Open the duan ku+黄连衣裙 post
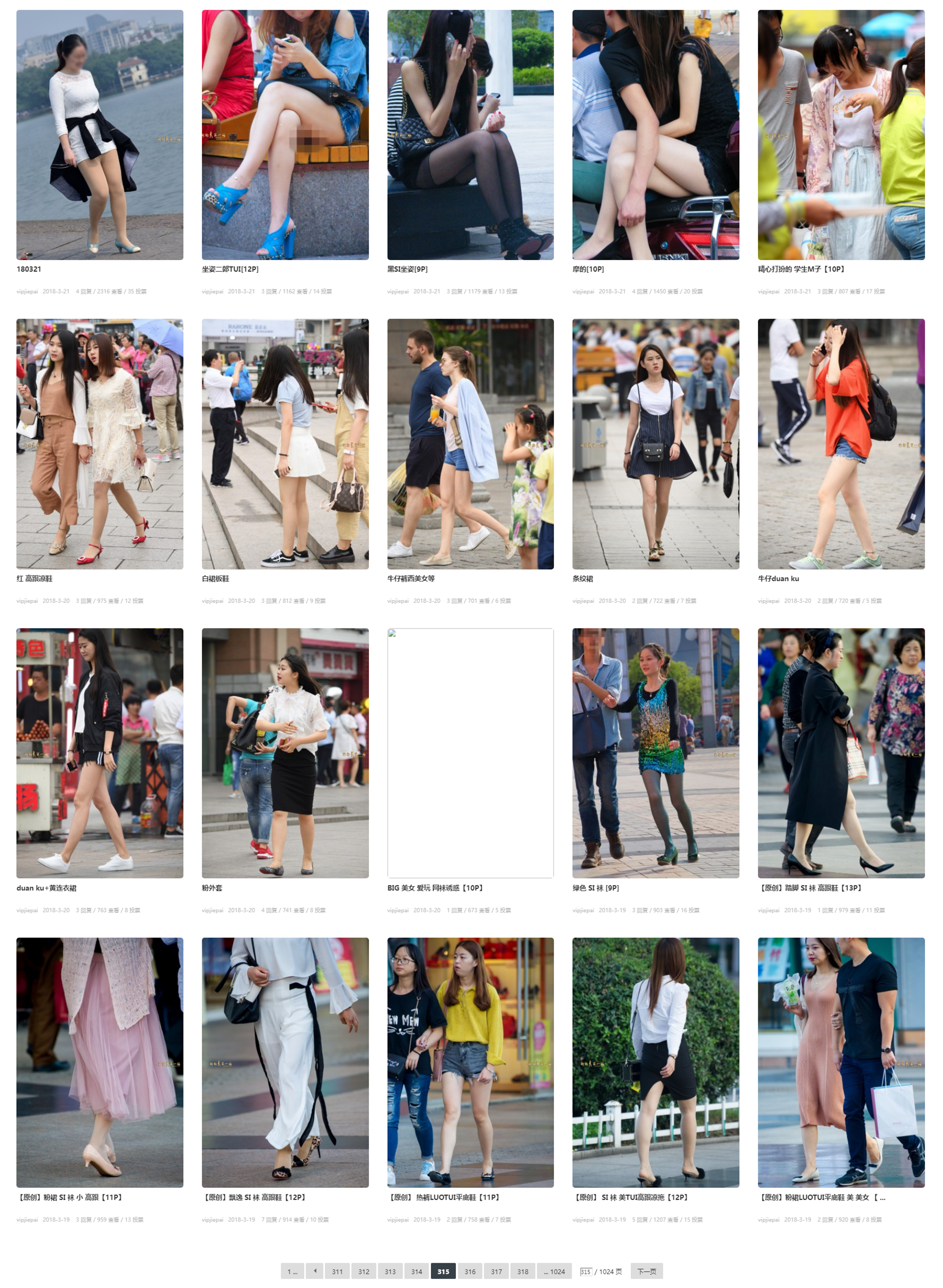 click(x=46, y=888)
